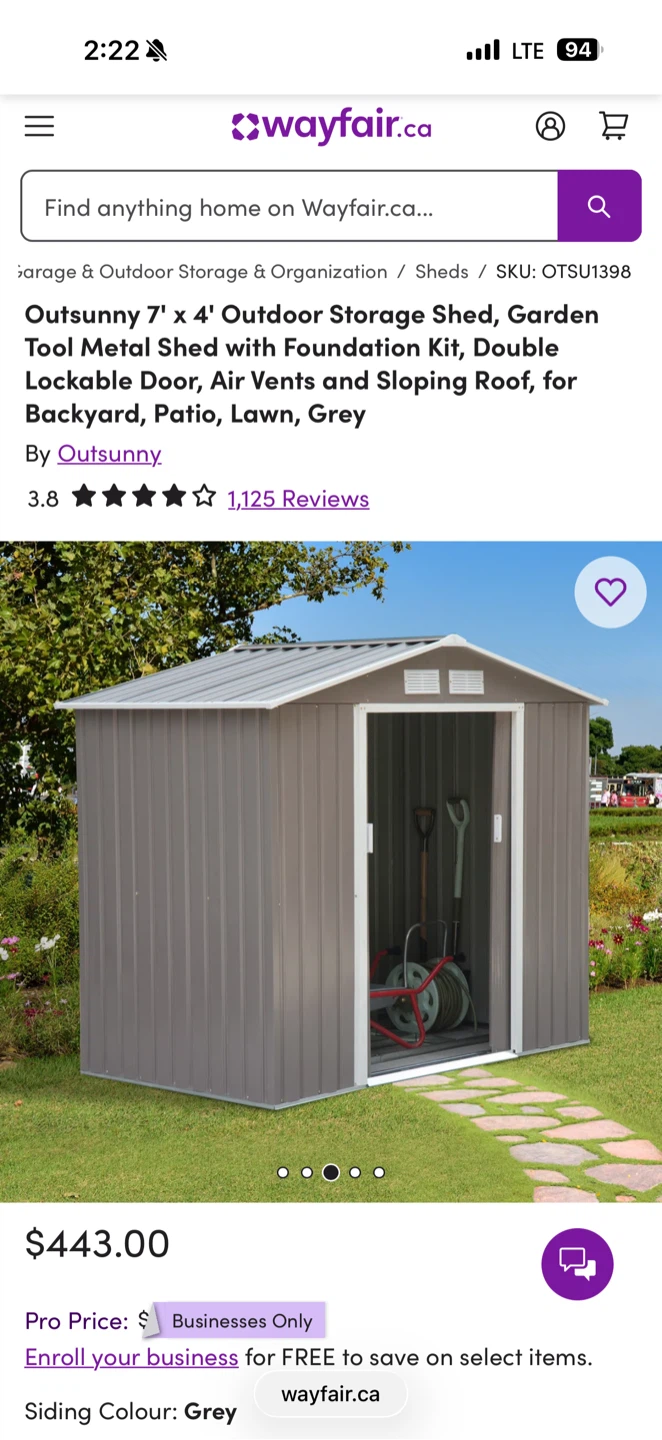Open Garage & Outdoor Storage & Organization breadcrumb

pyautogui.click(x=204, y=272)
